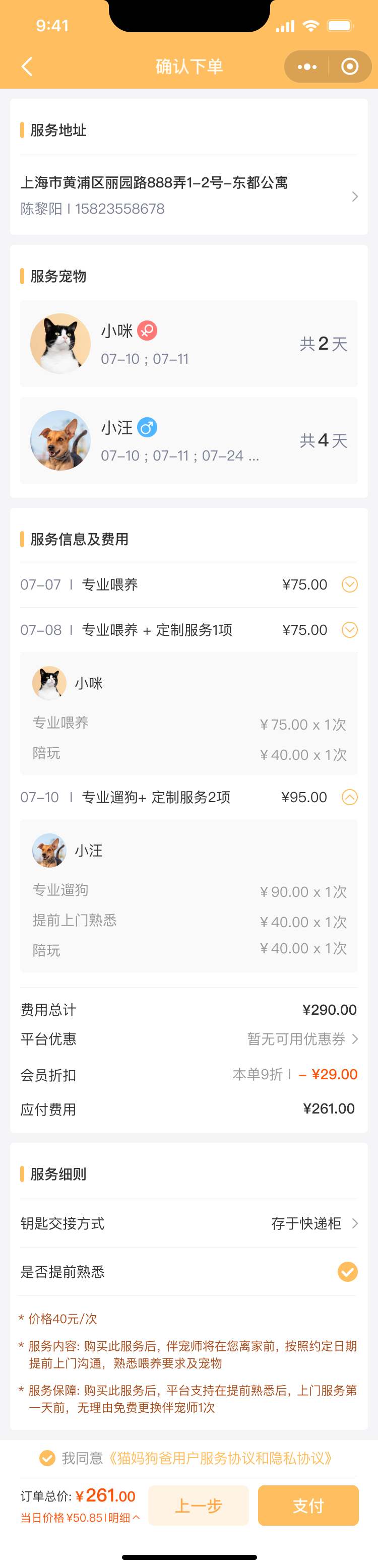This screenshot has width=378, height=1568.
Task: Close the mini-program via the circle icon
Action: click(350, 67)
